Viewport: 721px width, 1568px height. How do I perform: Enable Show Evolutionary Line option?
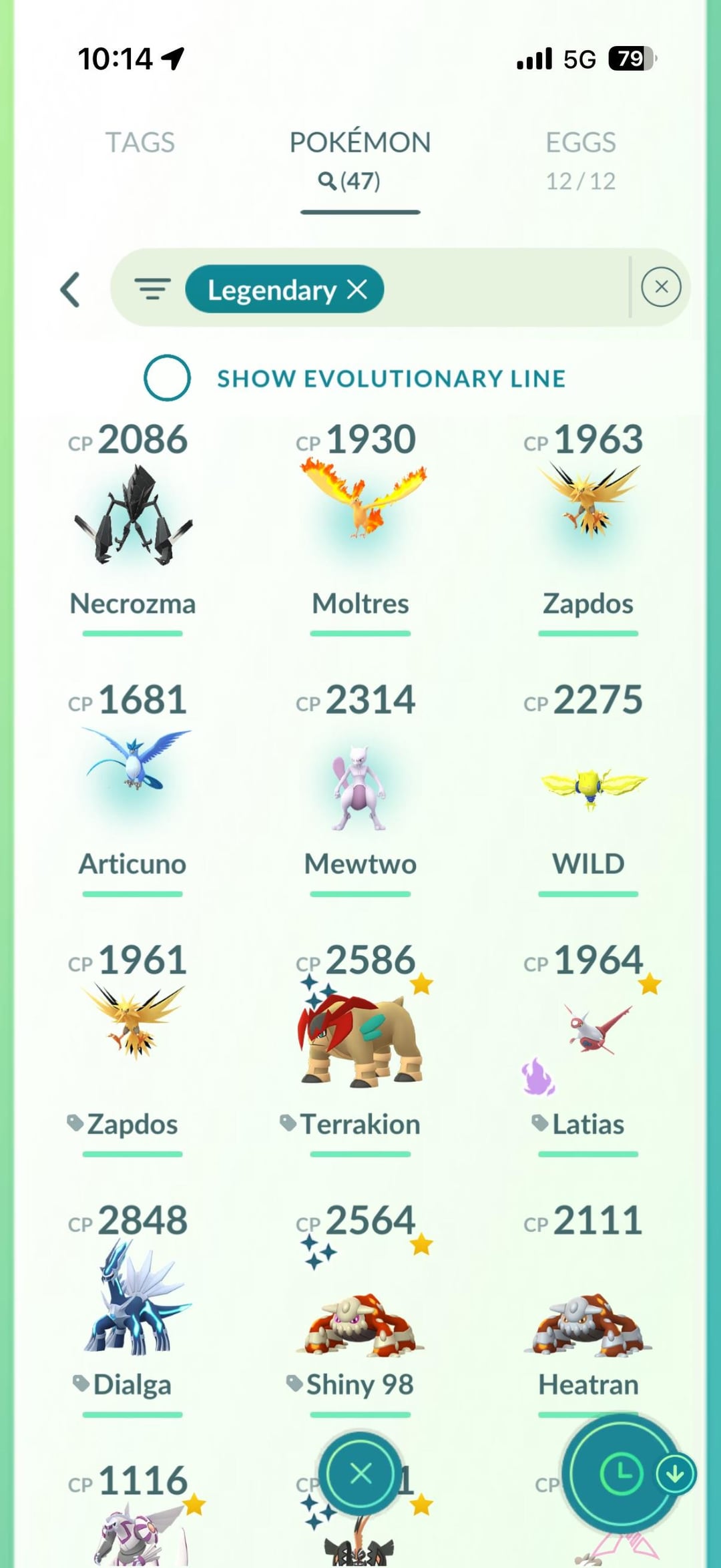[167, 378]
